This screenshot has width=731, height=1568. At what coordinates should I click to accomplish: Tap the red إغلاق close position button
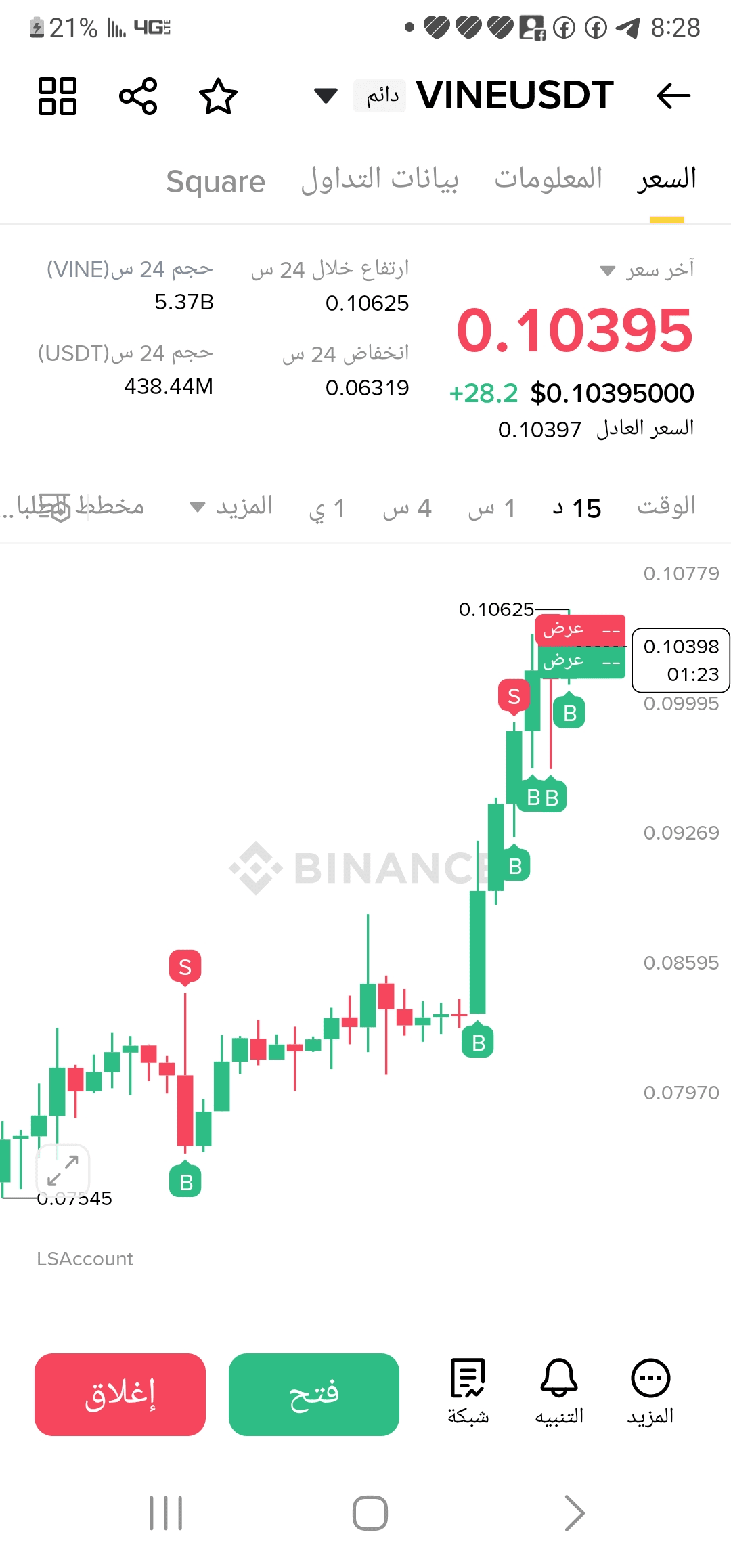click(120, 1395)
